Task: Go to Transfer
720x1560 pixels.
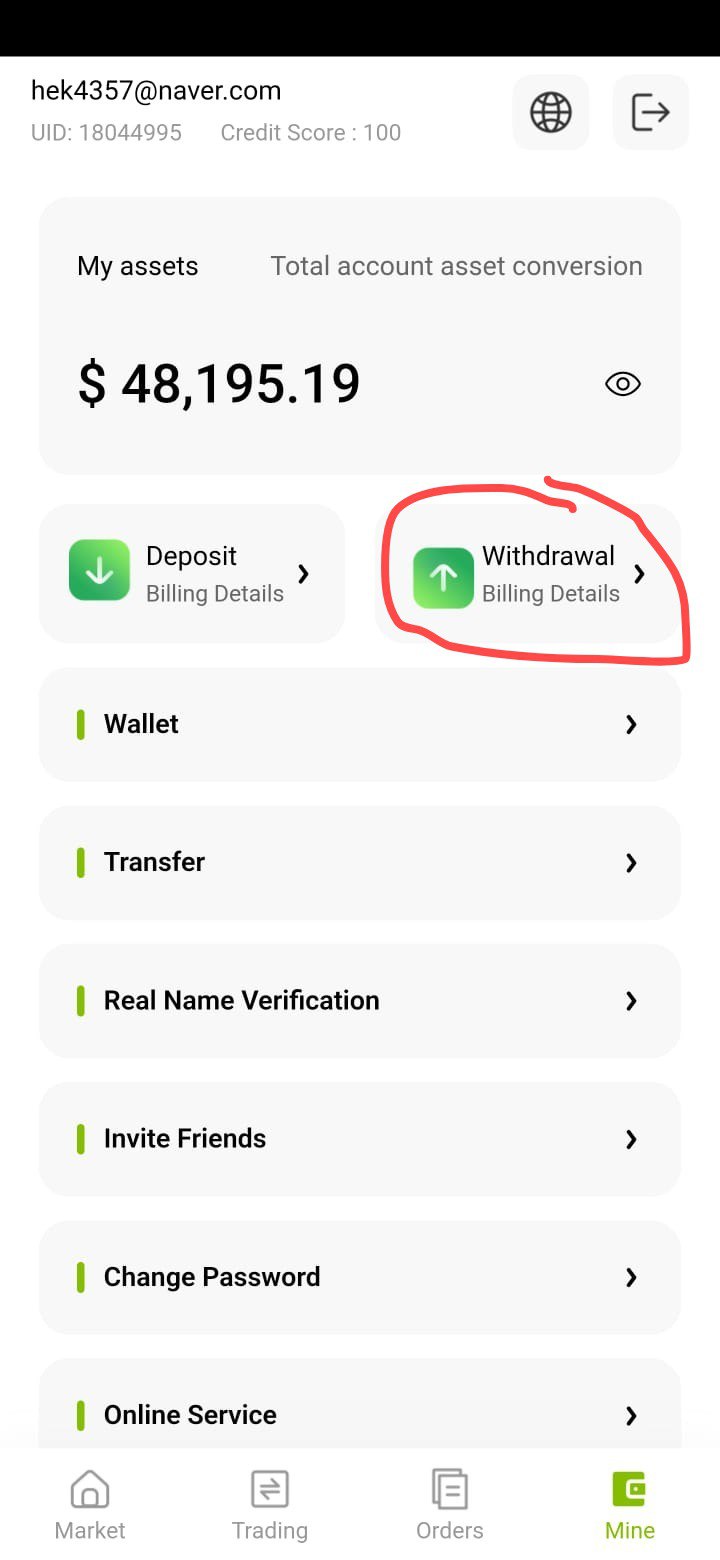Action: (360, 862)
